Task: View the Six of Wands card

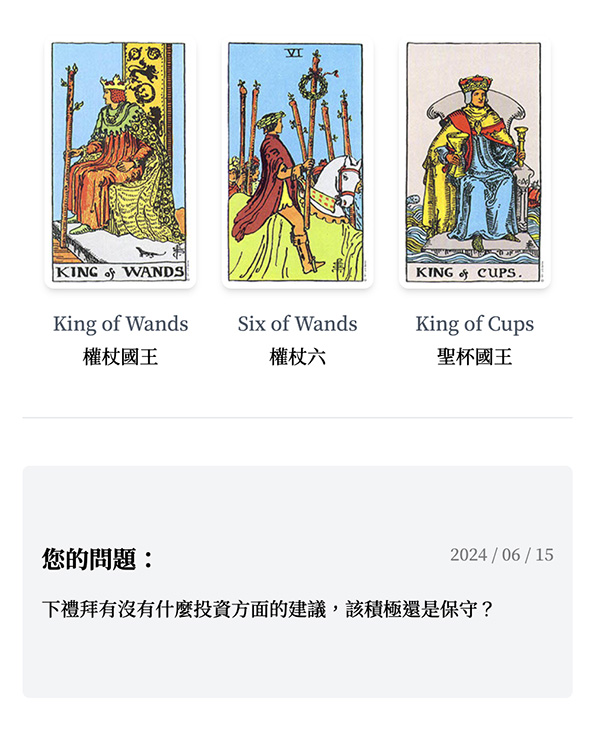Action: tap(297, 164)
